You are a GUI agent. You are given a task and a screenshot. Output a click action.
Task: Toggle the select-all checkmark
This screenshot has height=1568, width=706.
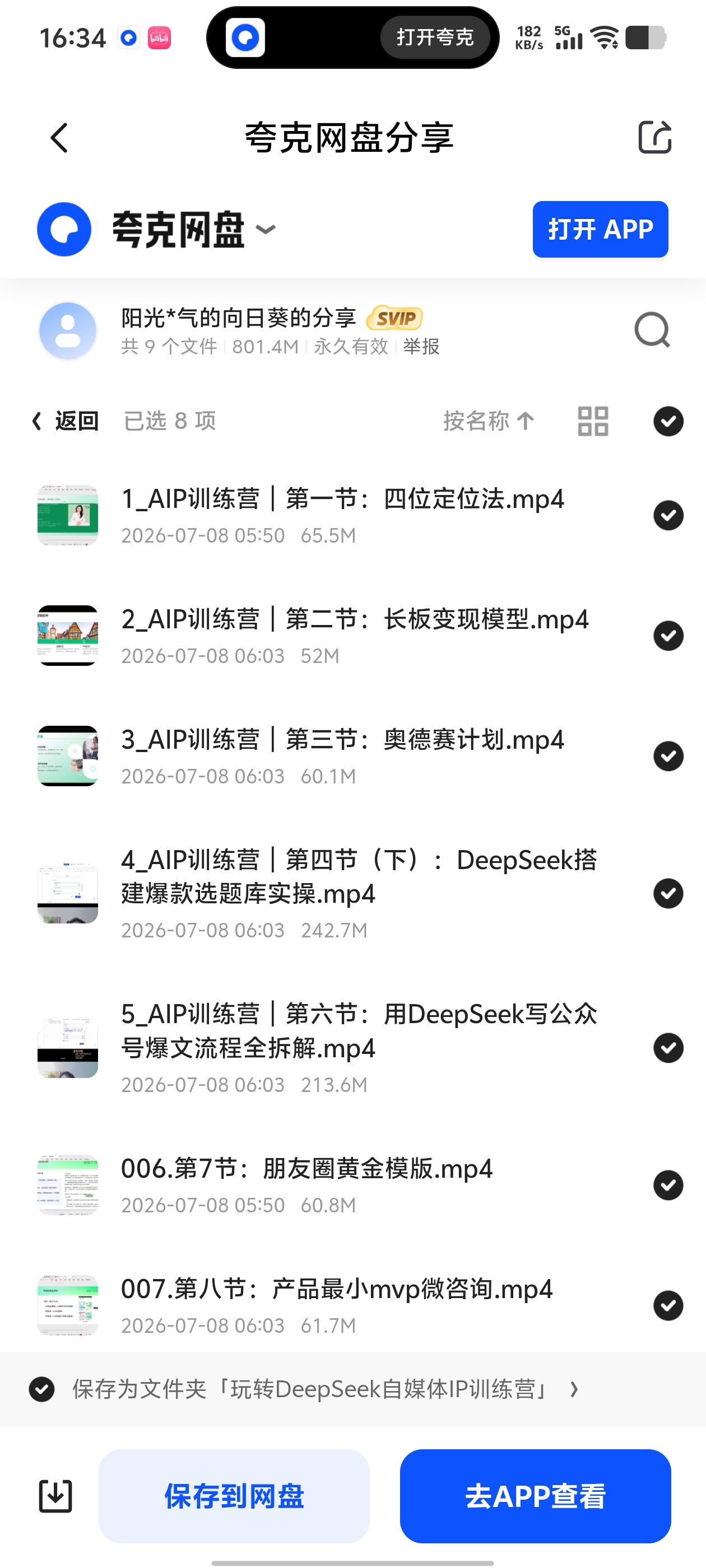[668, 421]
